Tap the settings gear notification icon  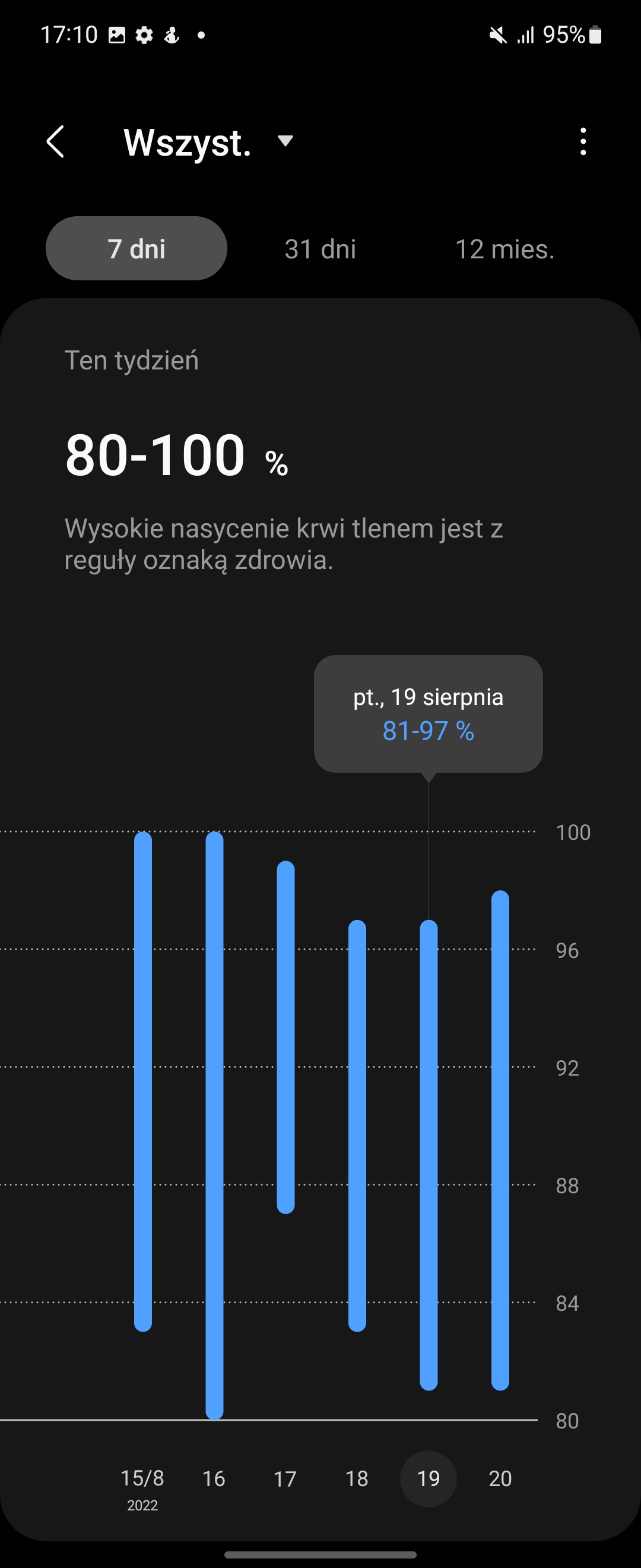(144, 34)
